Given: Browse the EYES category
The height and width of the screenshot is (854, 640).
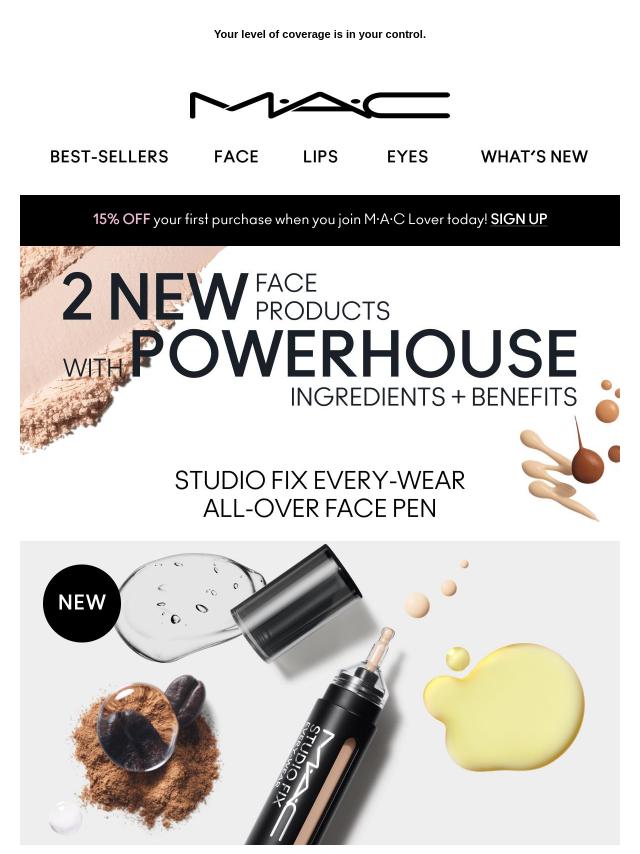Looking at the screenshot, I should [x=407, y=157].
